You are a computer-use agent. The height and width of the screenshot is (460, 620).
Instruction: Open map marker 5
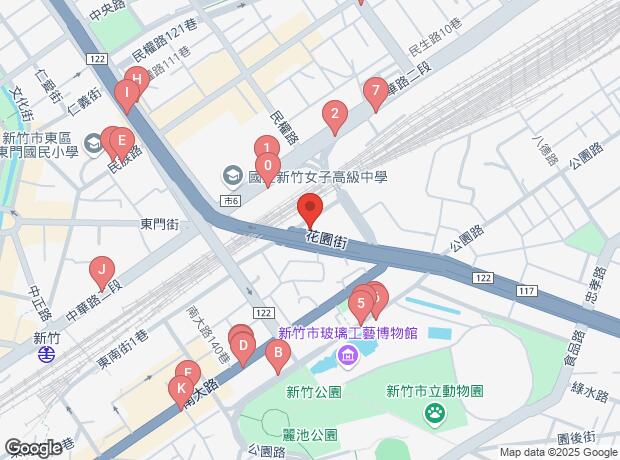click(x=360, y=303)
